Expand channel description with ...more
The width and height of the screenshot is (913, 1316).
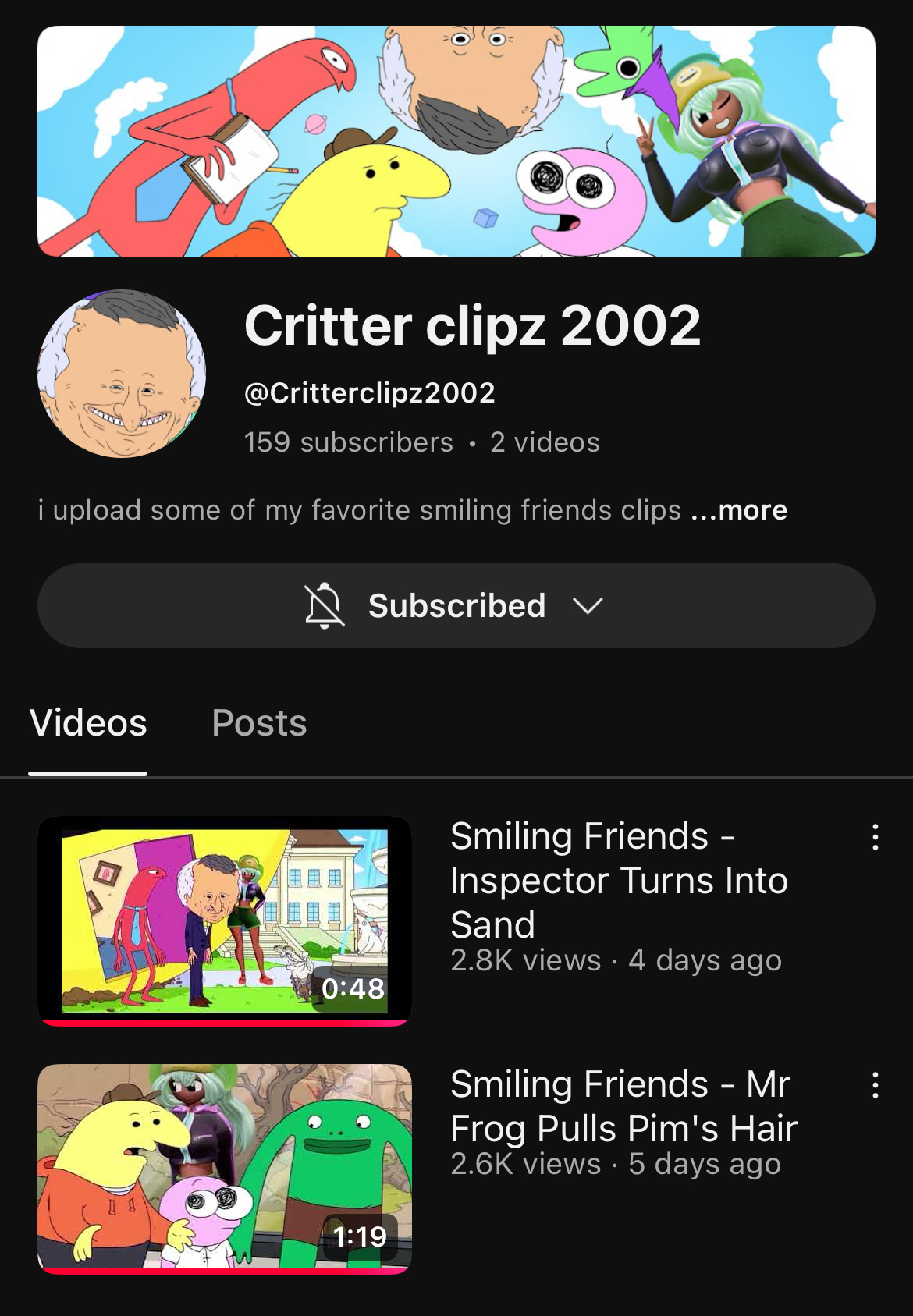pos(740,510)
